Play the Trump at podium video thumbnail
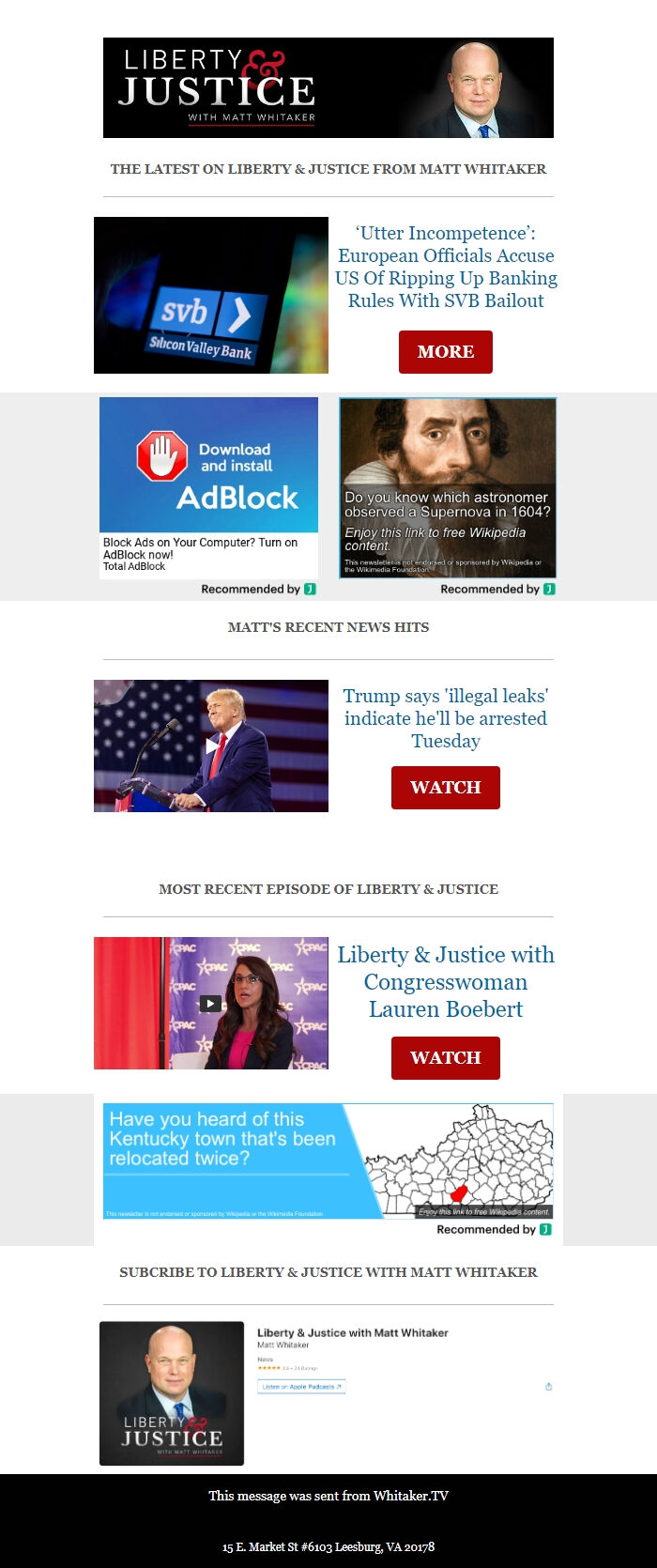The width and height of the screenshot is (657, 1568). click(x=211, y=746)
